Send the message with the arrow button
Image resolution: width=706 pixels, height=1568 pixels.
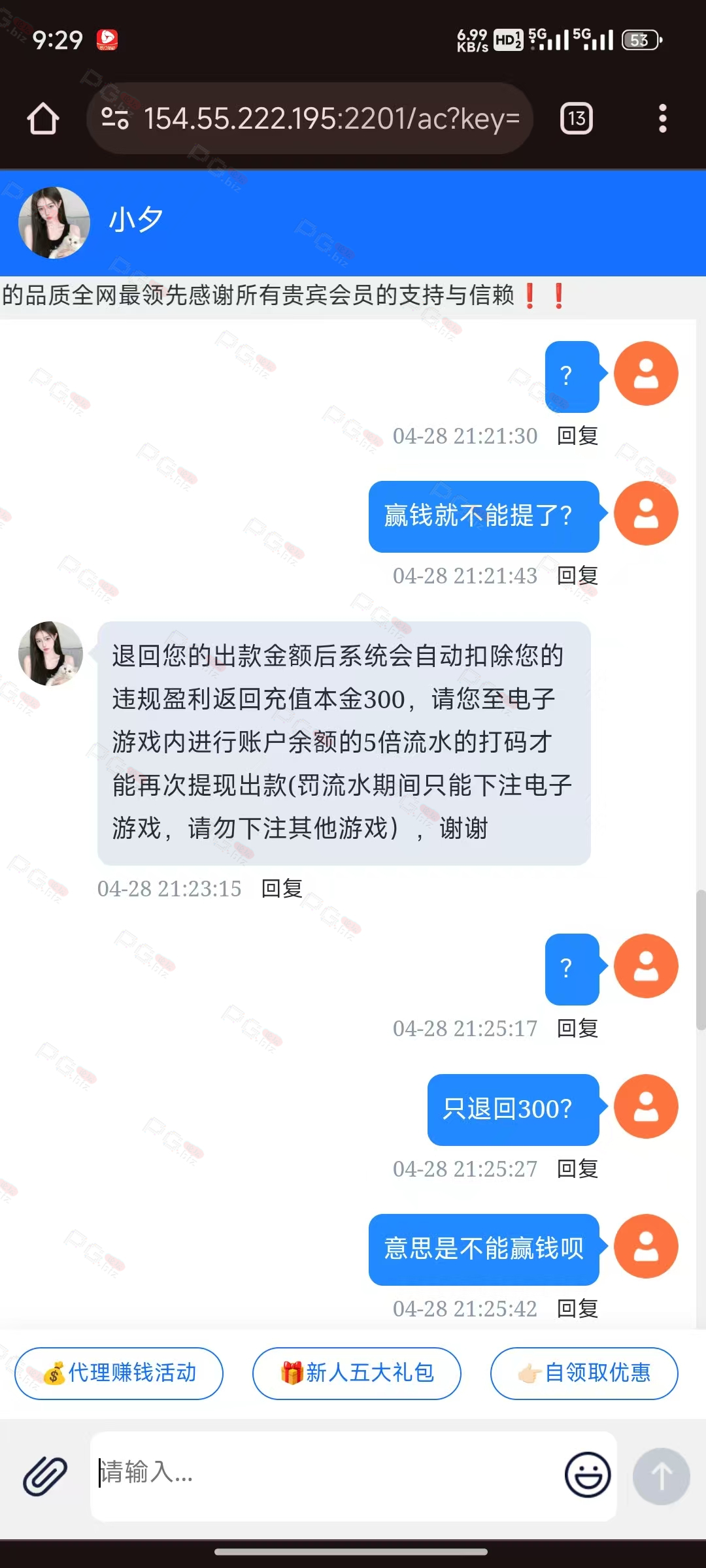(662, 1476)
